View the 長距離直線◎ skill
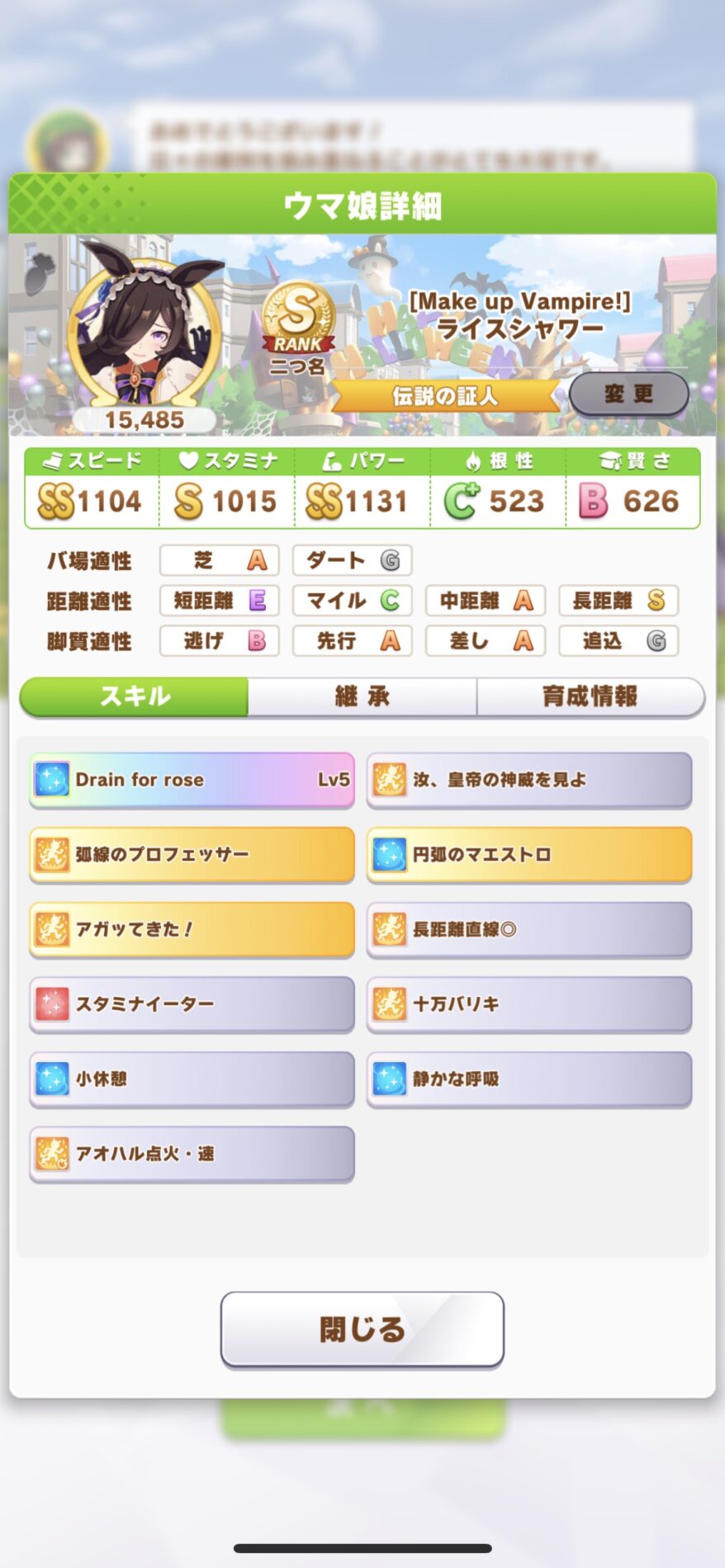Image resolution: width=725 pixels, height=1568 pixels. coord(528,929)
